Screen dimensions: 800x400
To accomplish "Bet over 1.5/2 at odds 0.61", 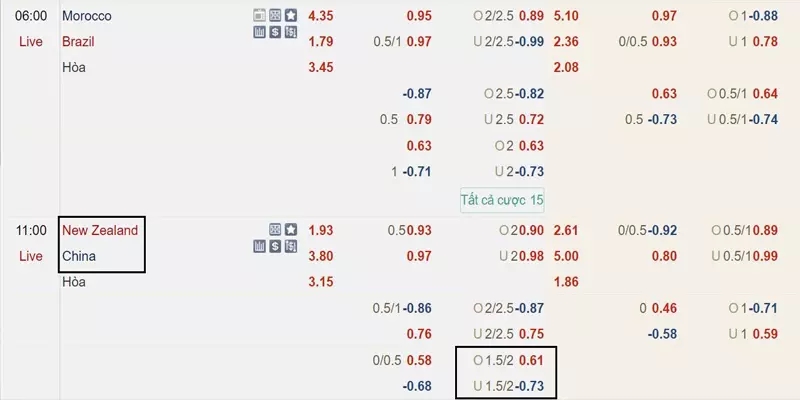I will coord(531,360).
